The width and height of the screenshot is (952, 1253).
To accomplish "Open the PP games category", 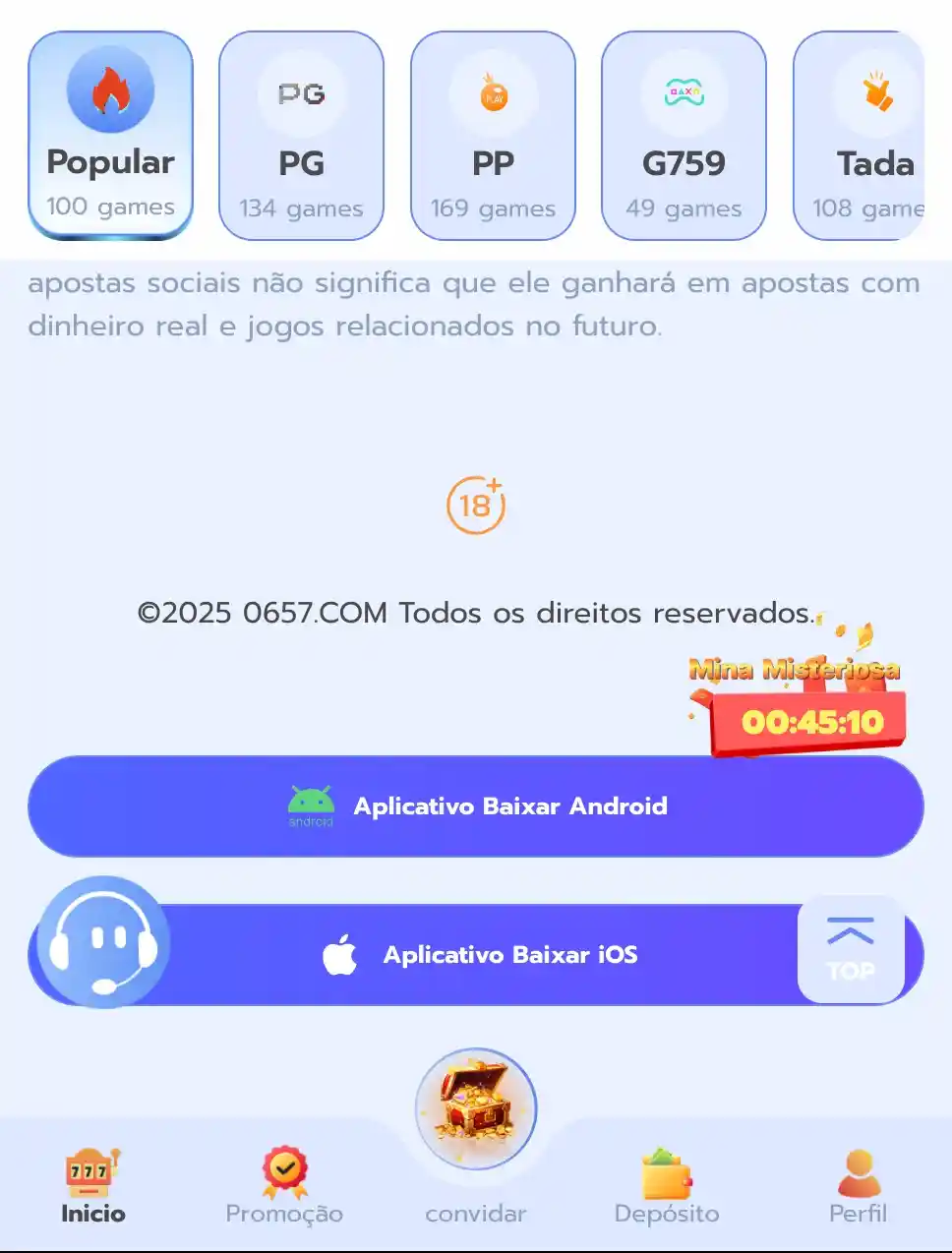I will click(x=493, y=136).
